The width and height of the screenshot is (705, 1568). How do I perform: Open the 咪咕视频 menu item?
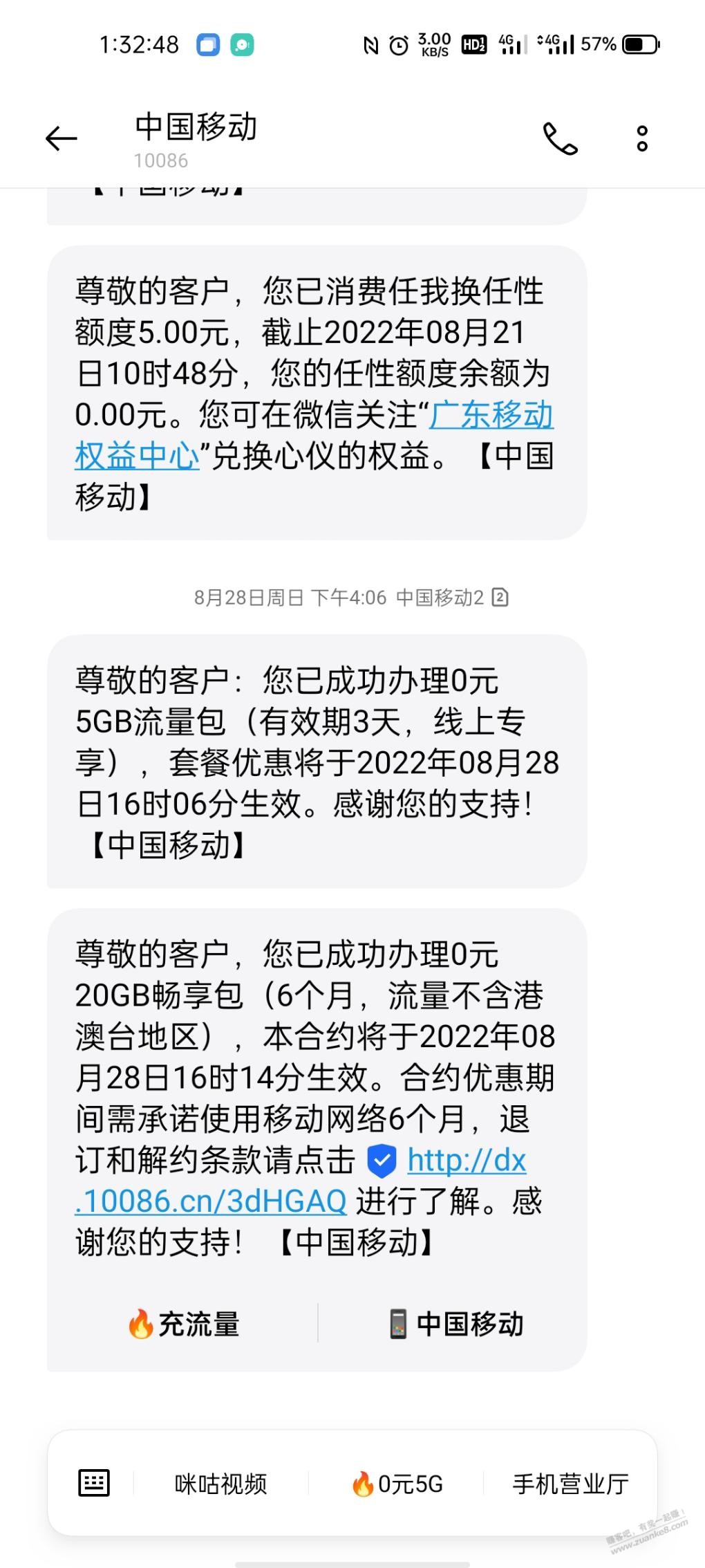220,1484
